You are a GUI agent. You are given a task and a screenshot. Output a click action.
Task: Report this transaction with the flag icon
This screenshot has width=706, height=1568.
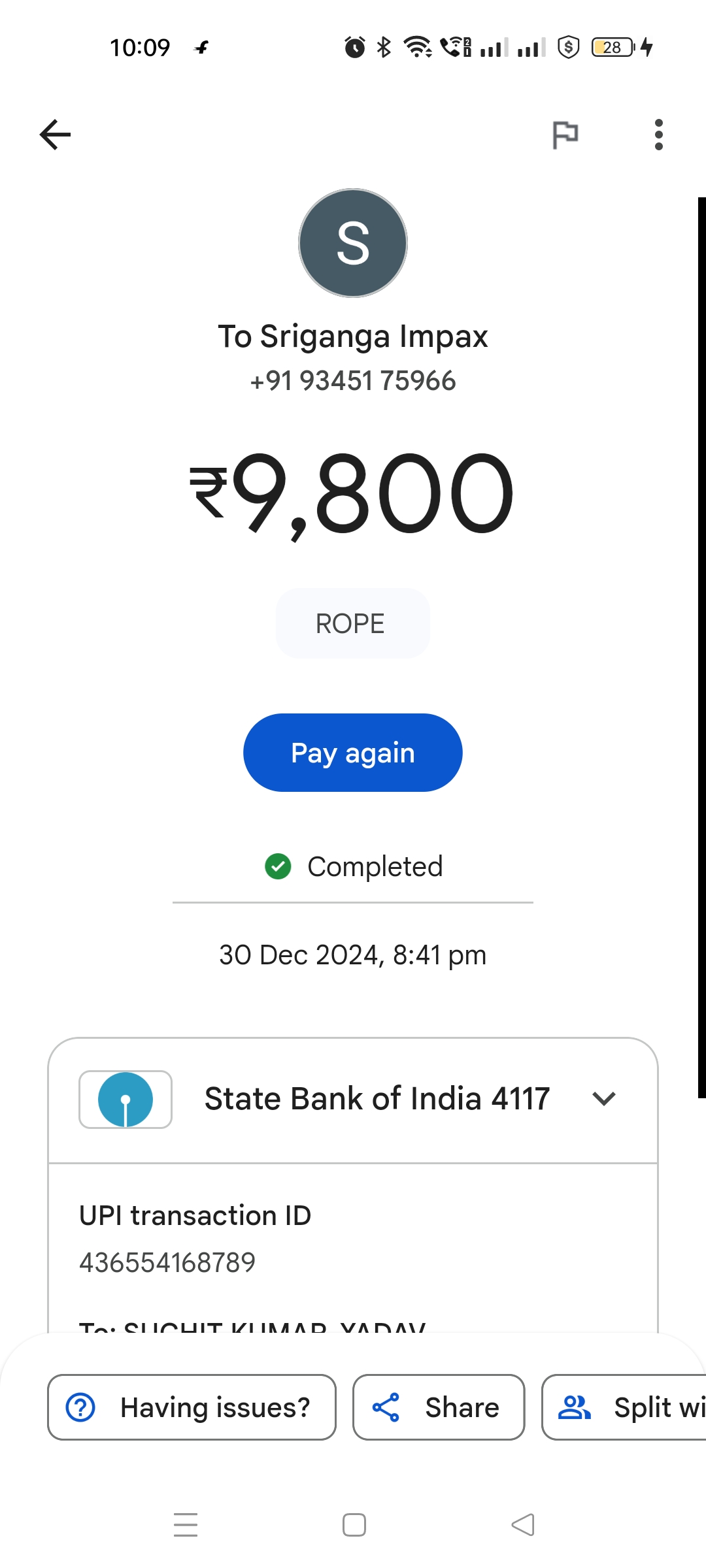click(565, 135)
